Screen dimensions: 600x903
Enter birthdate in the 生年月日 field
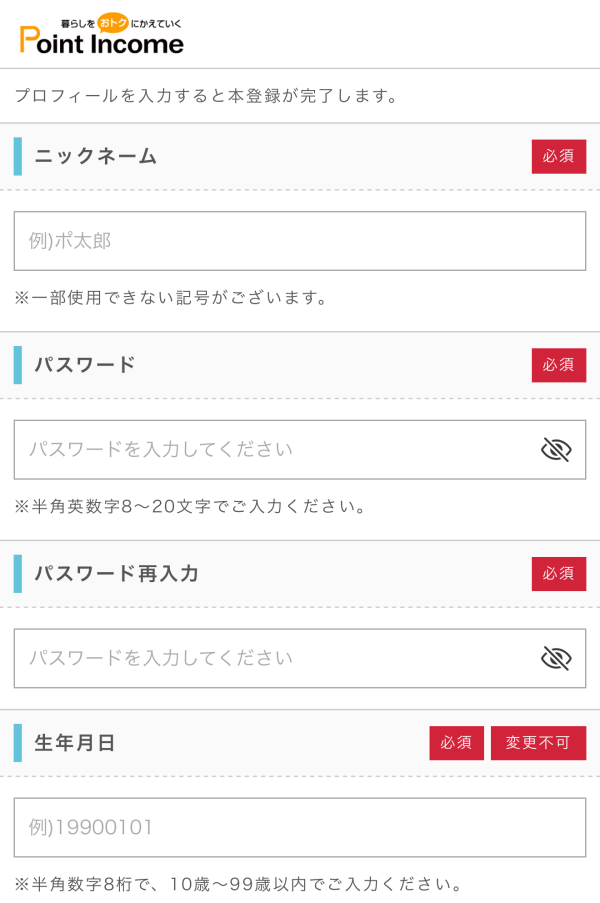tap(299, 827)
